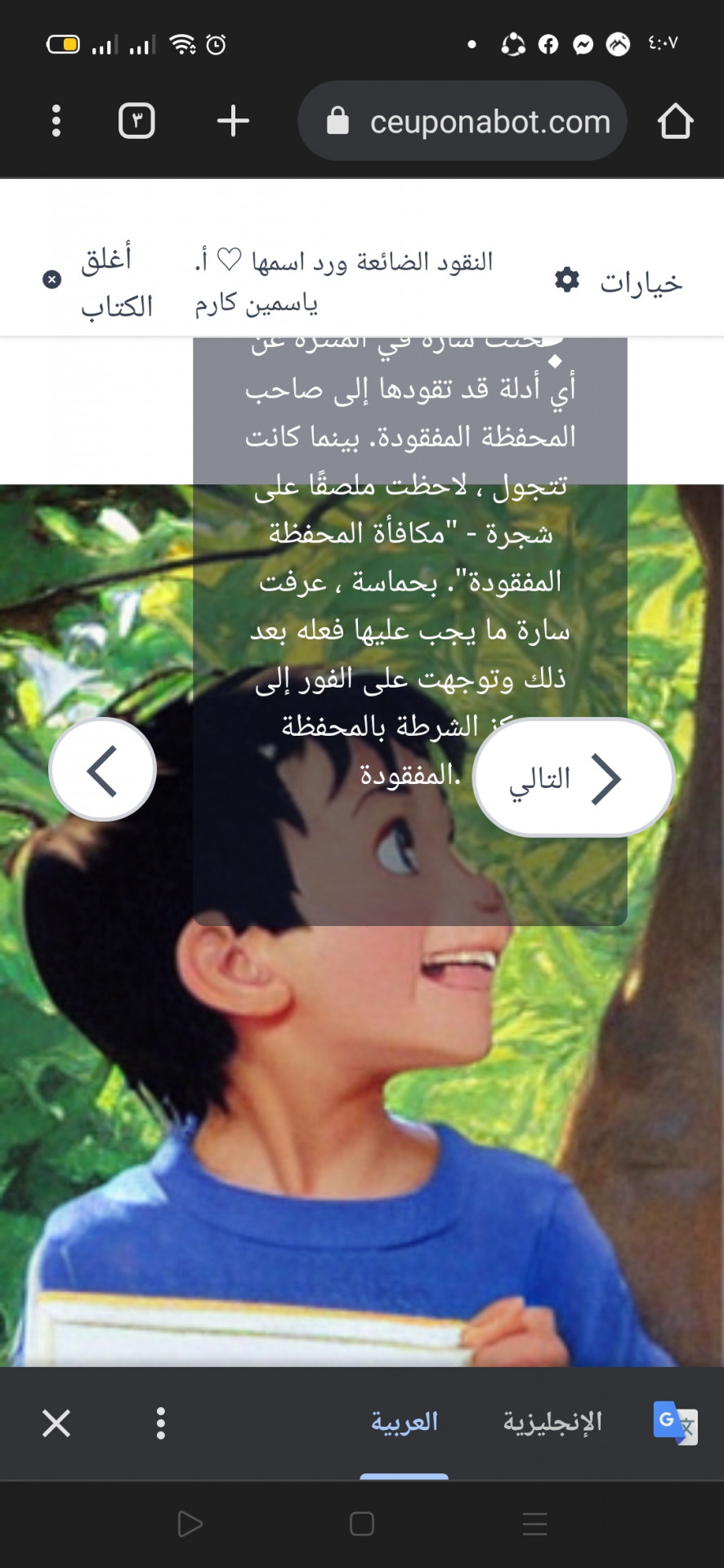Go to the next page with التالي

point(573,777)
